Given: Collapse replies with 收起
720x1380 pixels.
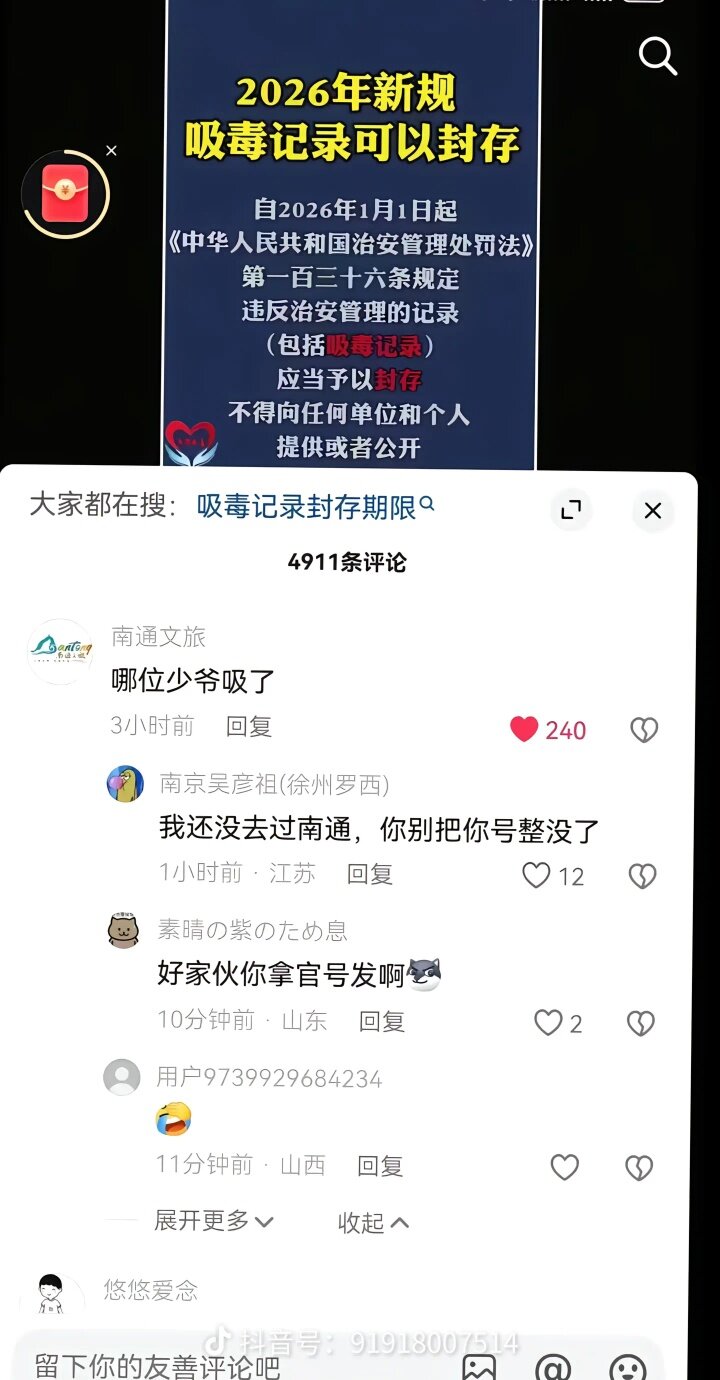Looking at the screenshot, I should click(x=373, y=1223).
